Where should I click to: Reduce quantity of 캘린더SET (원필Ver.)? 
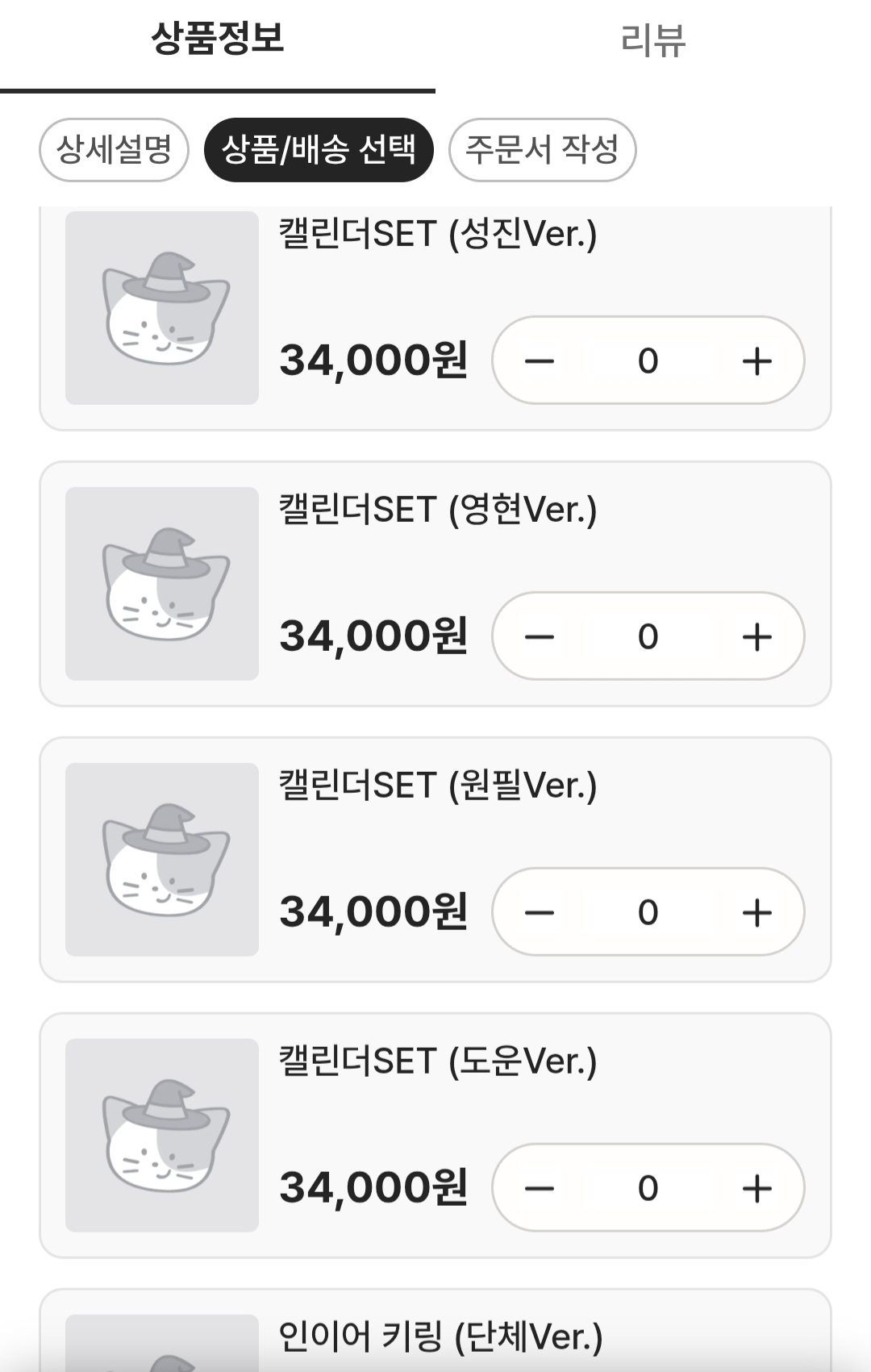[540, 912]
